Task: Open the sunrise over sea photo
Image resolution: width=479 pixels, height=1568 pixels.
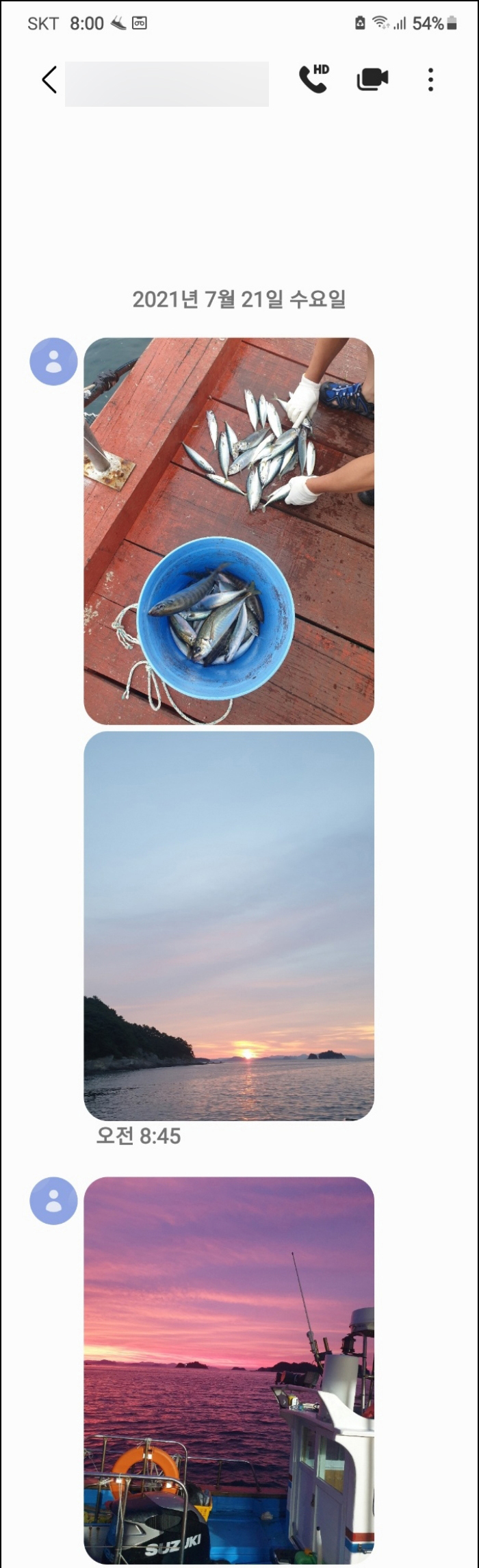Action: click(x=229, y=925)
